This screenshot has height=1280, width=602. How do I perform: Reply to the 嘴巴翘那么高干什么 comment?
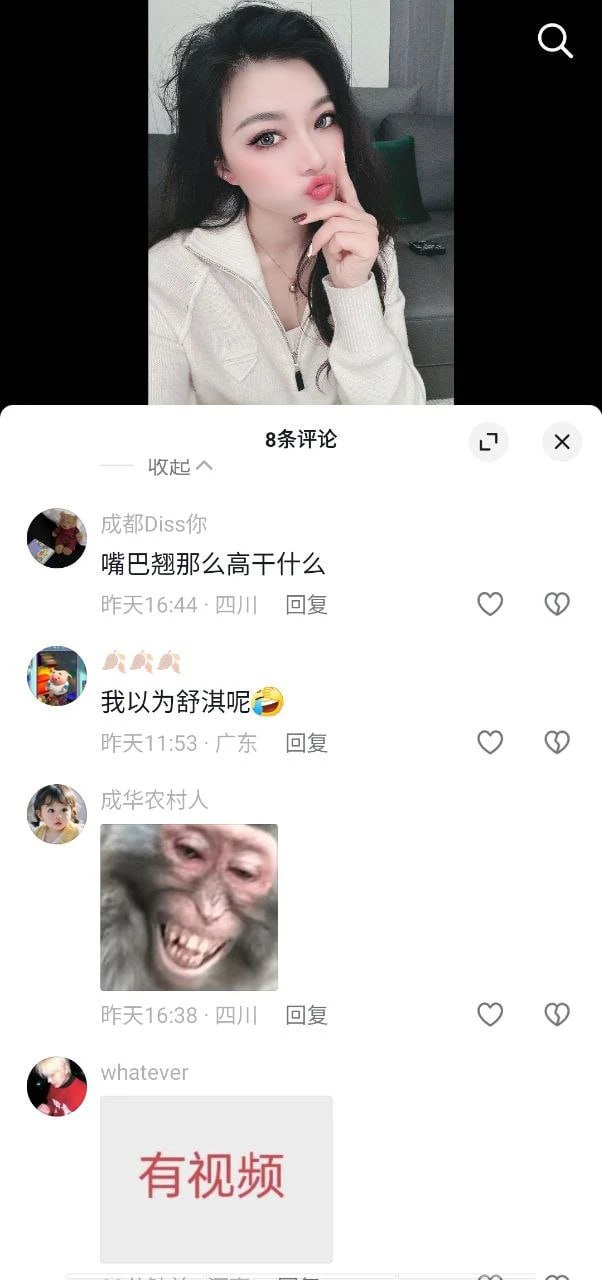(x=307, y=605)
